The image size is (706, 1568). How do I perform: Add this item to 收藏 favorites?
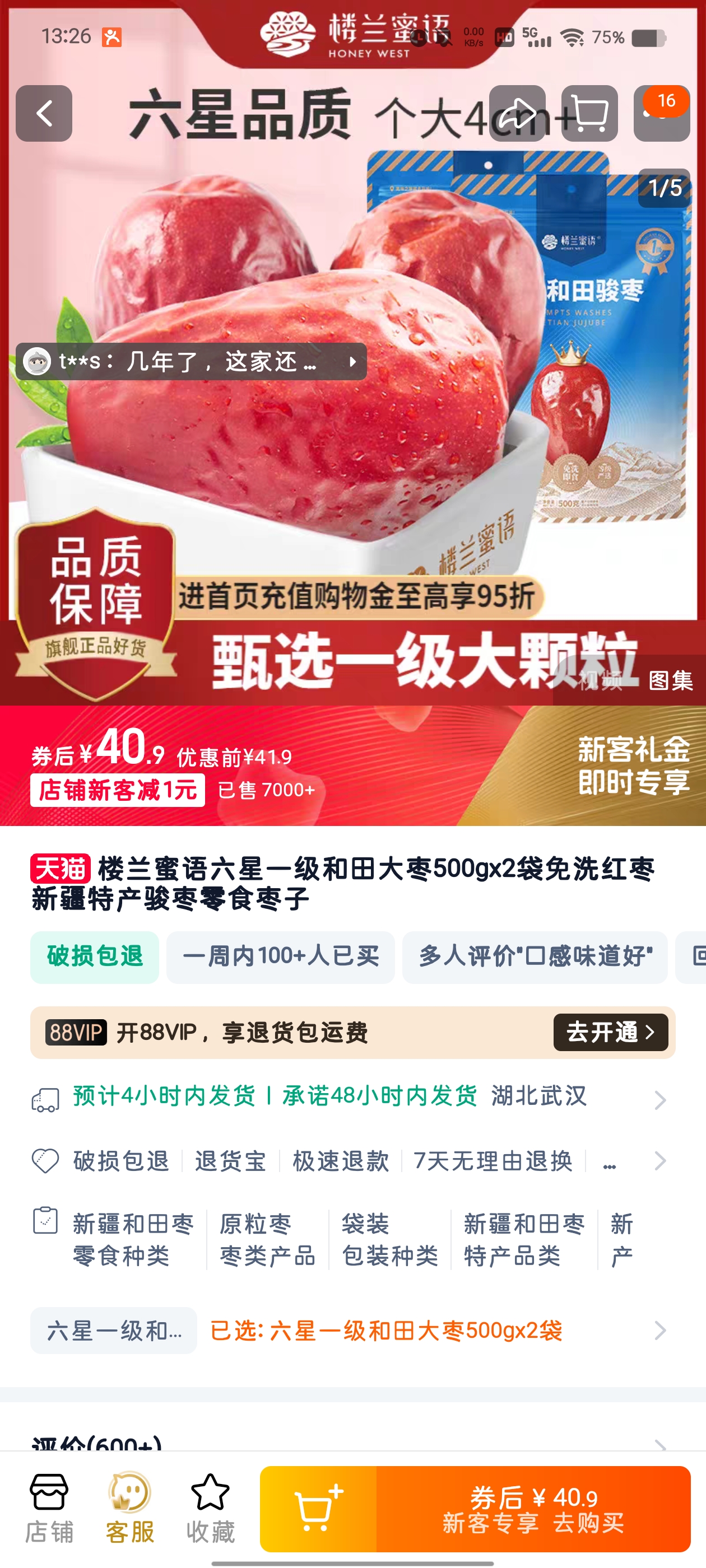click(210, 1508)
